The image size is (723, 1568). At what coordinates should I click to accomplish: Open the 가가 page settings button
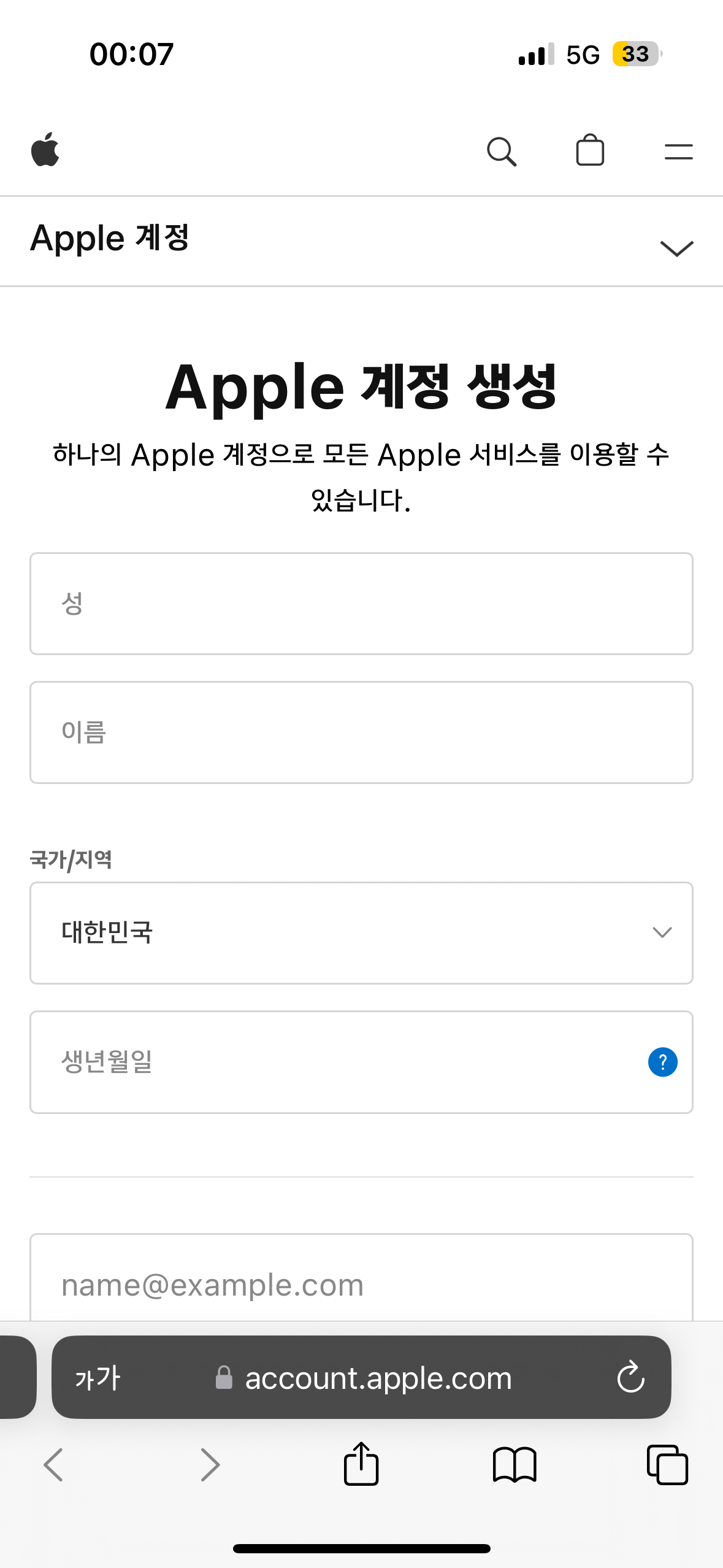click(x=98, y=1378)
